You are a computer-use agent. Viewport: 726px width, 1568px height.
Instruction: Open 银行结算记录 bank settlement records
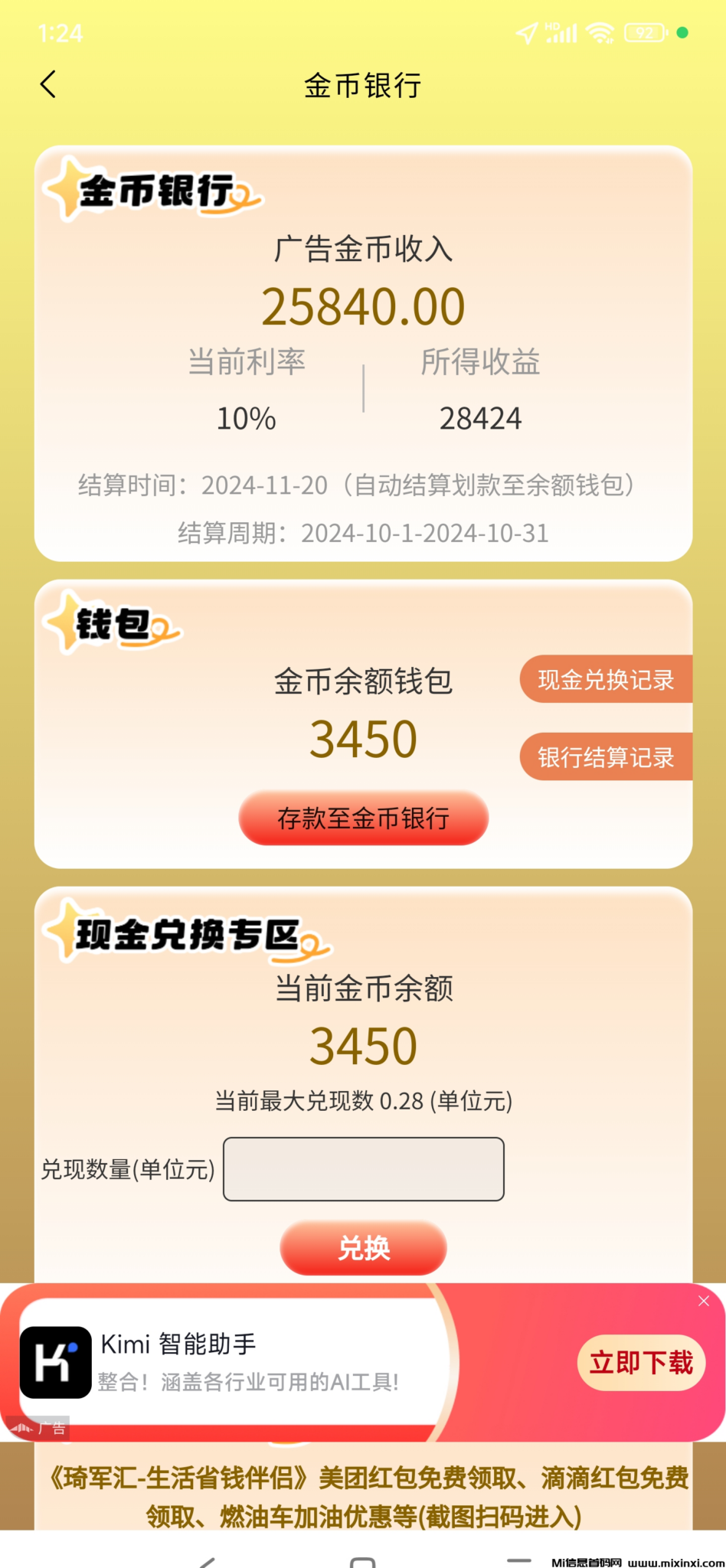(x=606, y=756)
